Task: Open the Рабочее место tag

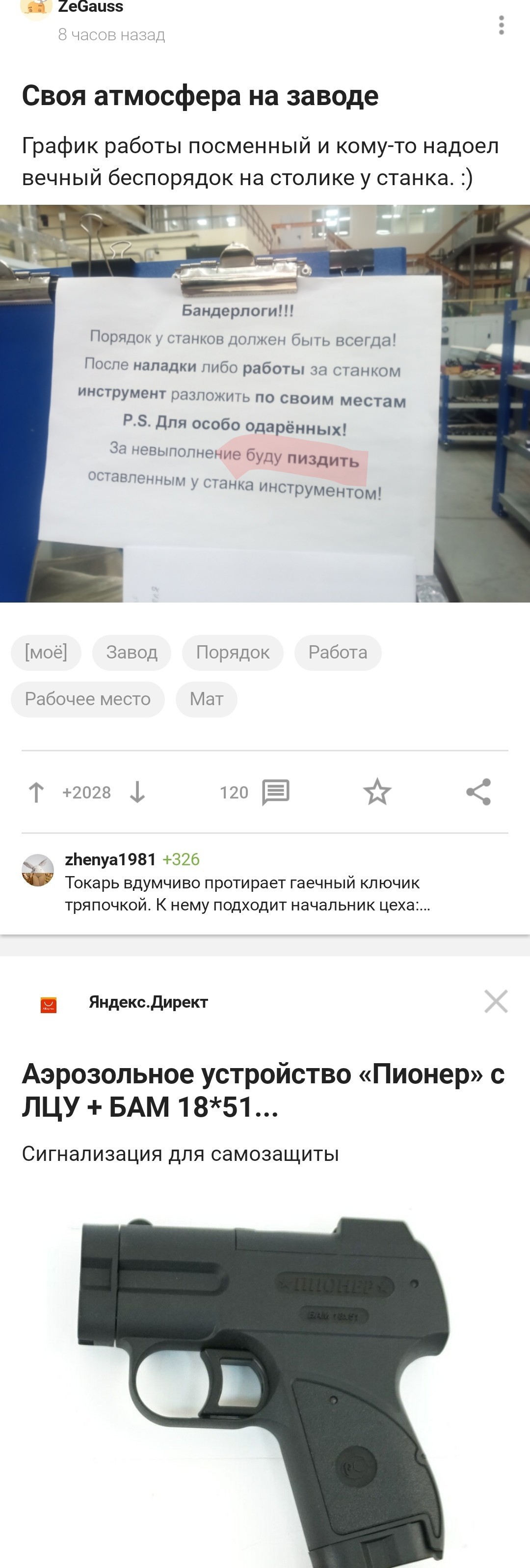Action: (x=88, y=699)
